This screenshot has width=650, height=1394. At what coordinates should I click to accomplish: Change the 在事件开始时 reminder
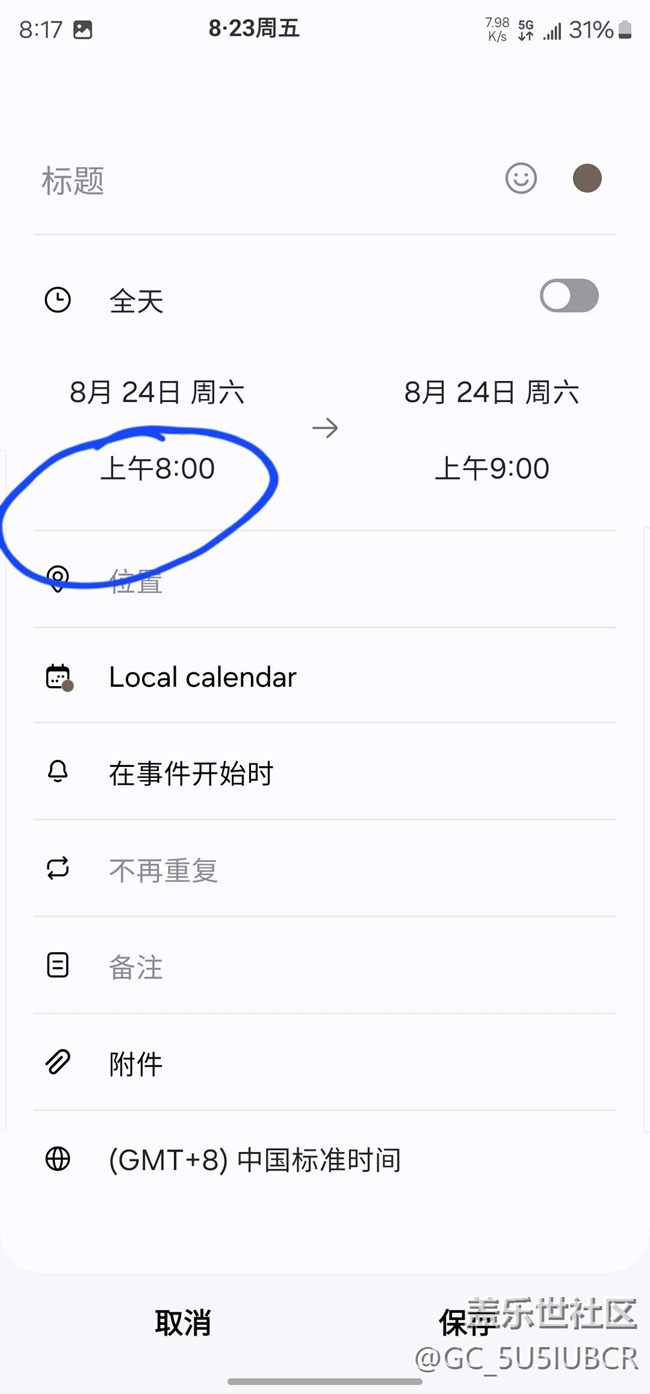click(x=325, y=773)
